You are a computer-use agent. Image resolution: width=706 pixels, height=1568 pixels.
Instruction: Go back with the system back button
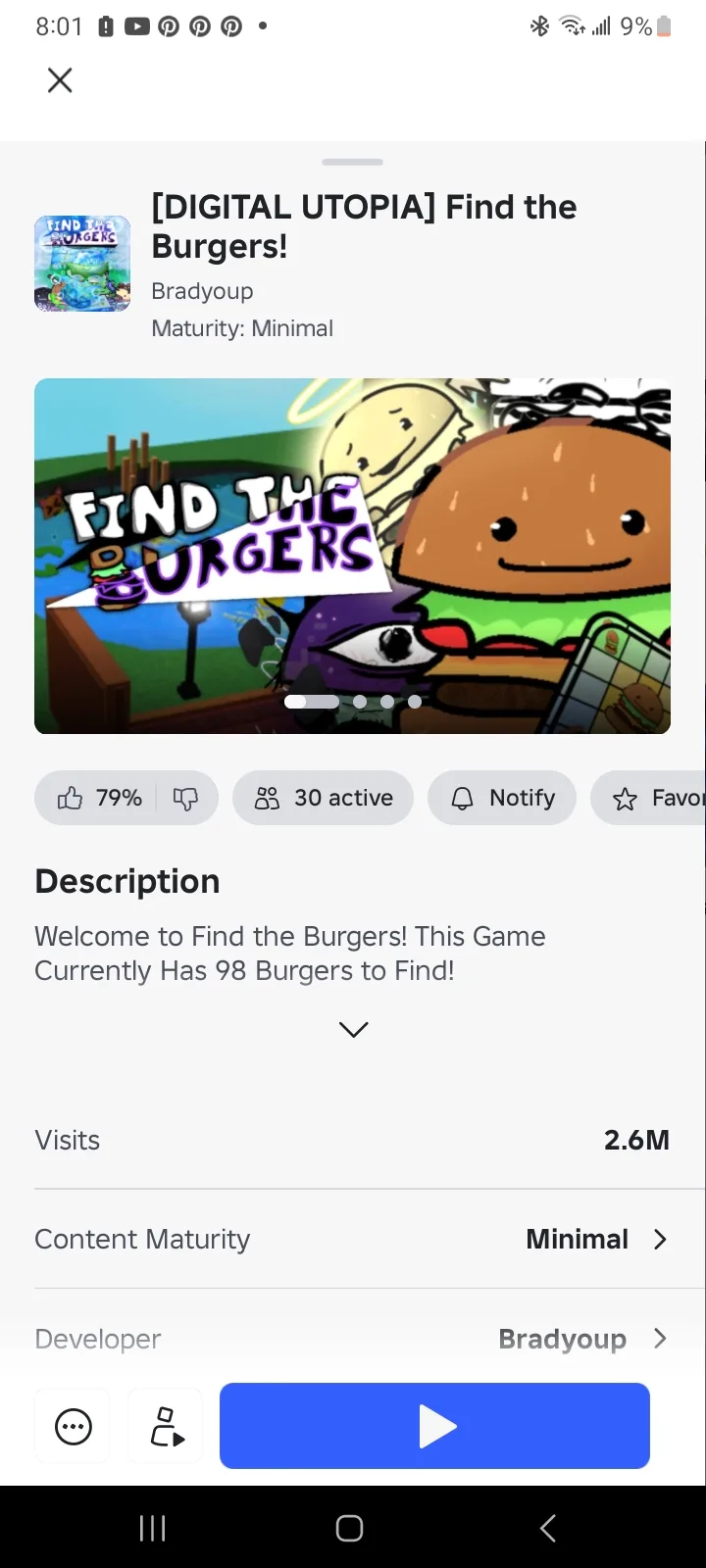point(548,1528)
